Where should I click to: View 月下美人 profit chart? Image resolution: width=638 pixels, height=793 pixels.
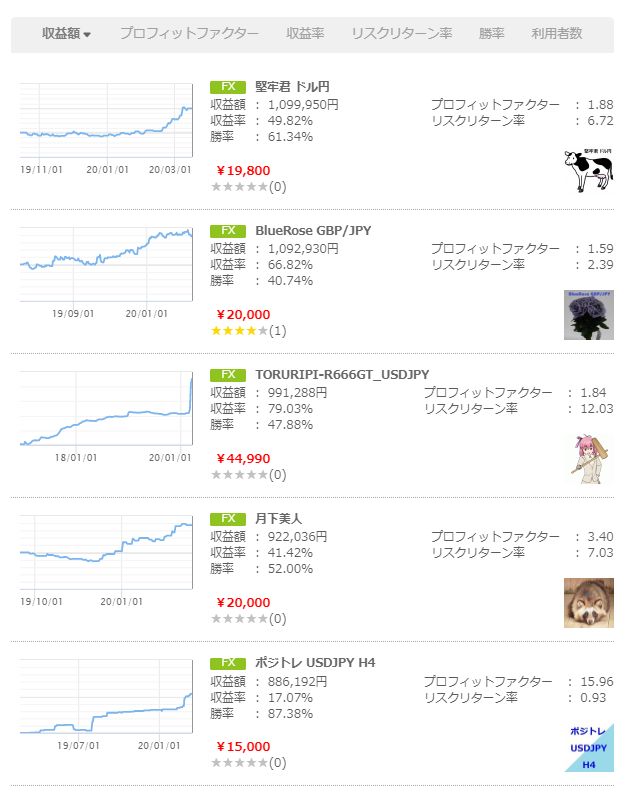pyautogui.click(x=105, y=553)
